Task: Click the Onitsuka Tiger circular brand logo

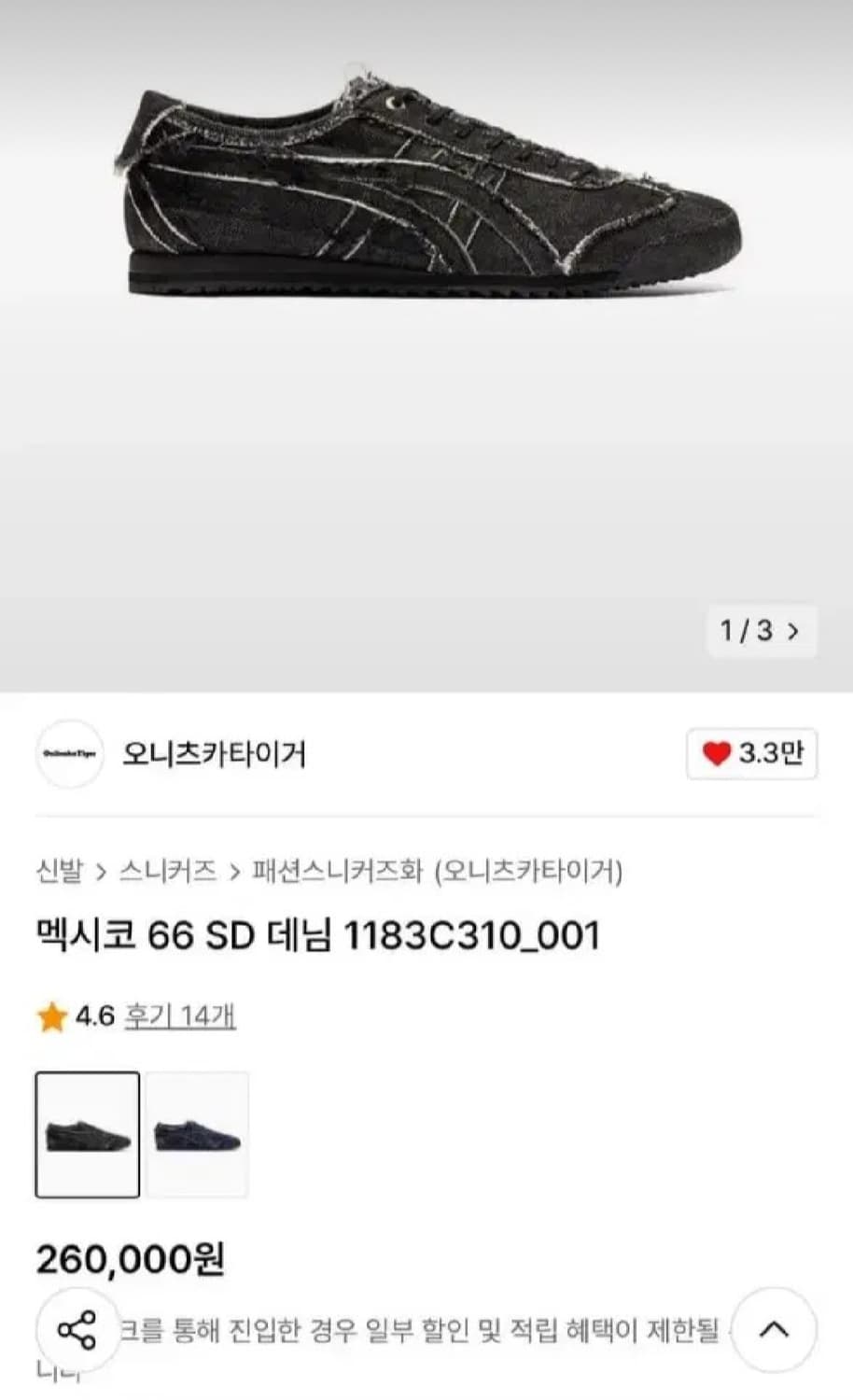Action: (x=69, y=755)
